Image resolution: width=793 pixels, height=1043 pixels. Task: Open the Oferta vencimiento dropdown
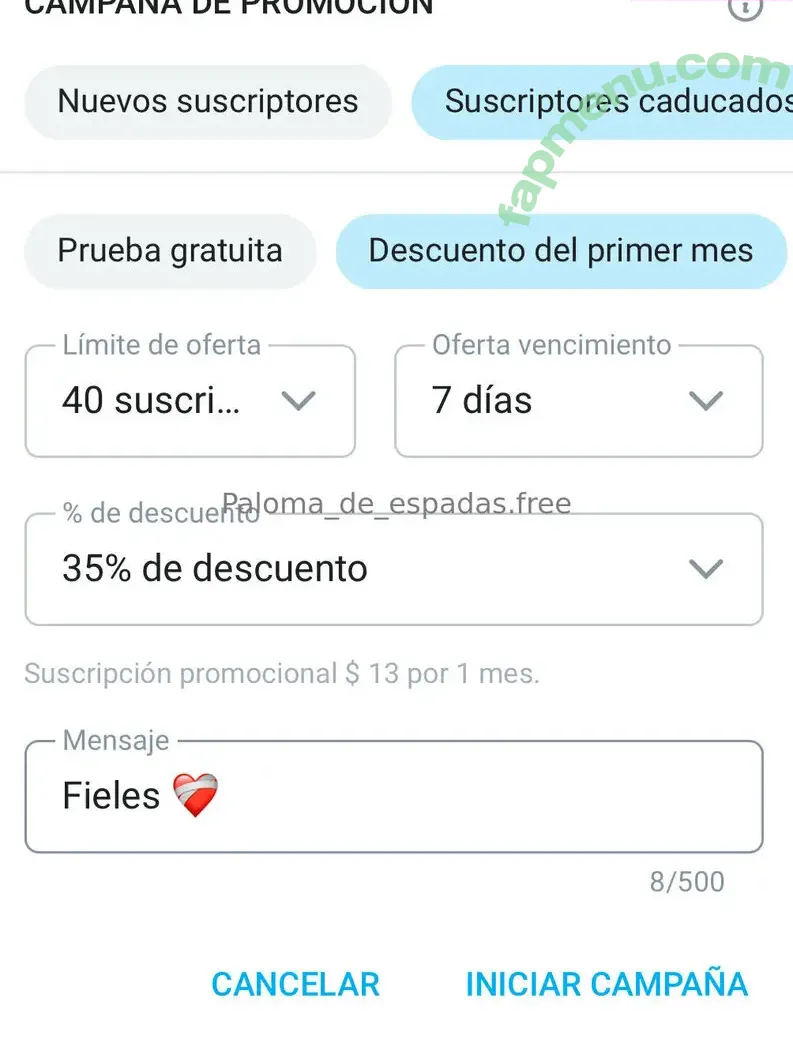[579, 401]
